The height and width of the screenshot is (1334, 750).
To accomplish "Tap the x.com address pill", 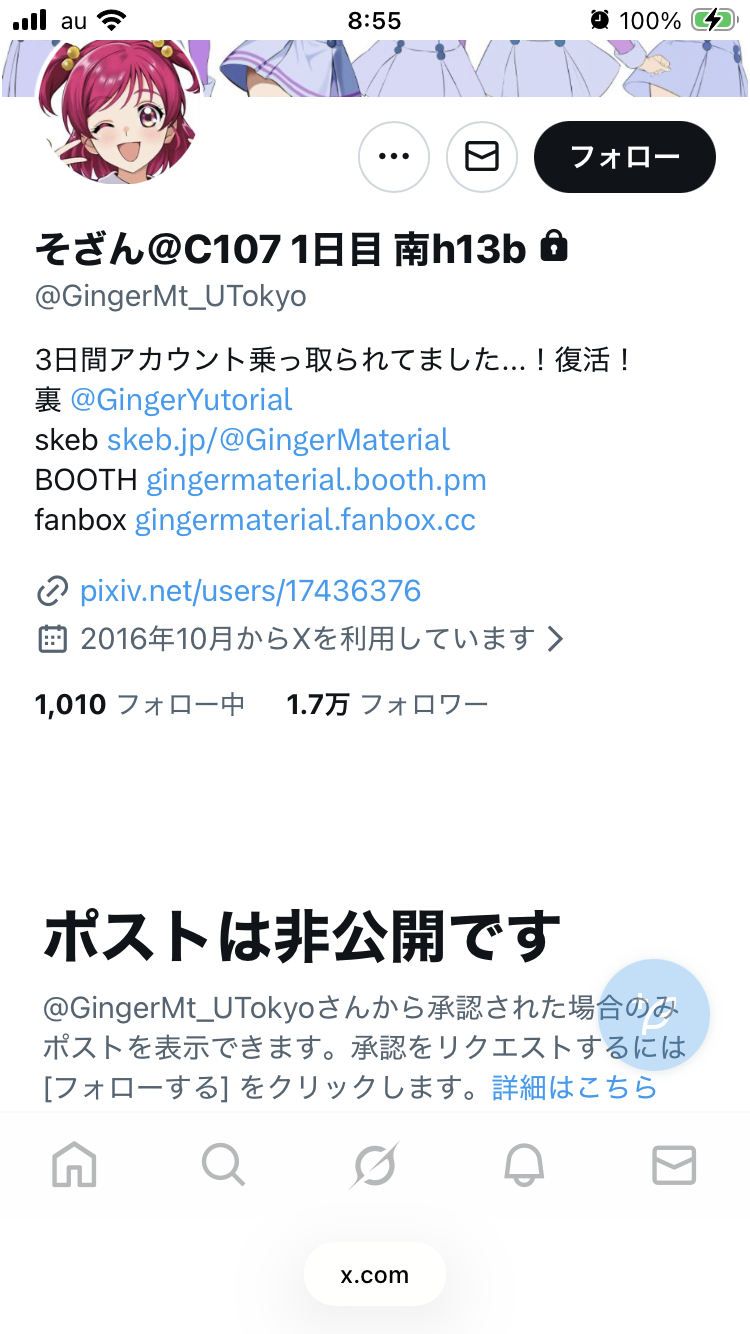I will pos(375,1275).
